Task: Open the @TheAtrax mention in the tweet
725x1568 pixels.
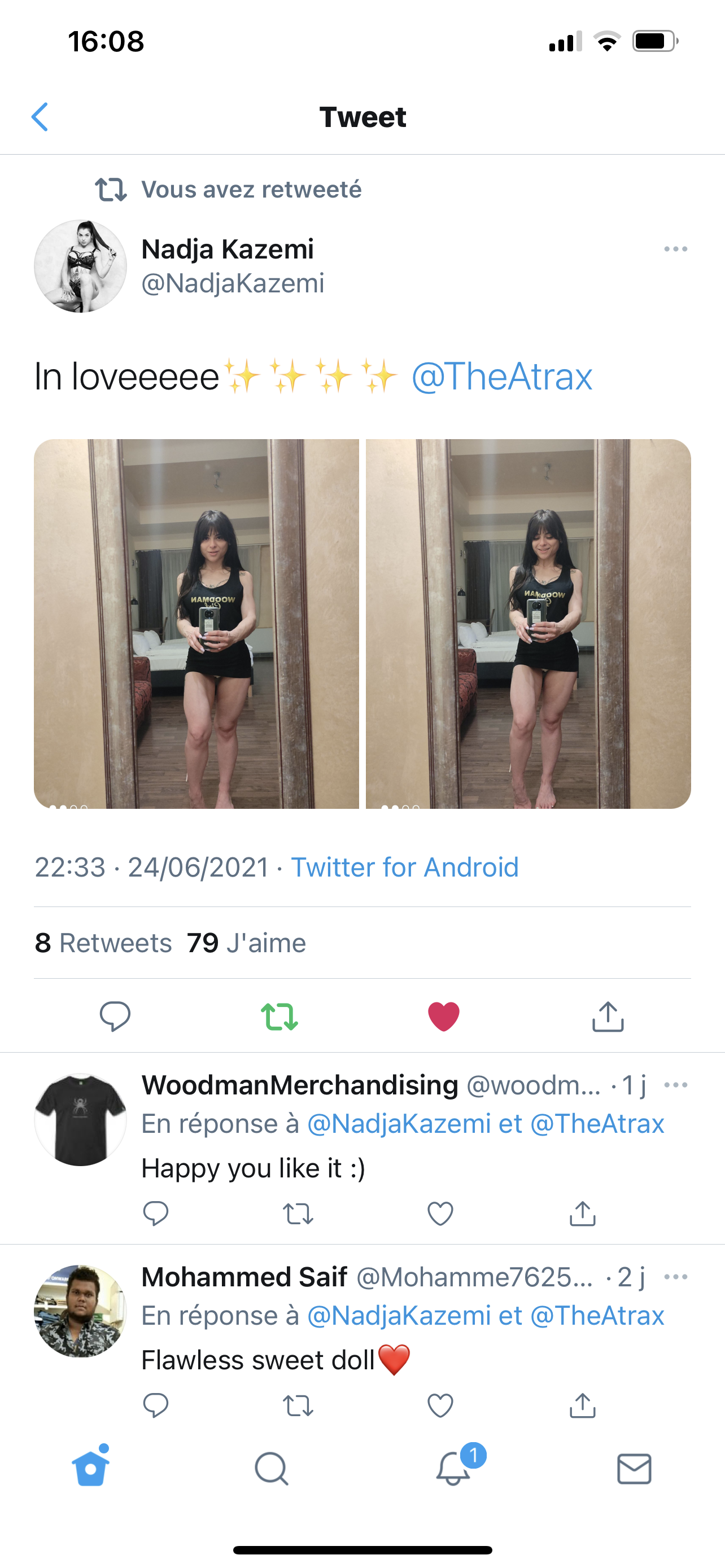Action: pos(501,376)
